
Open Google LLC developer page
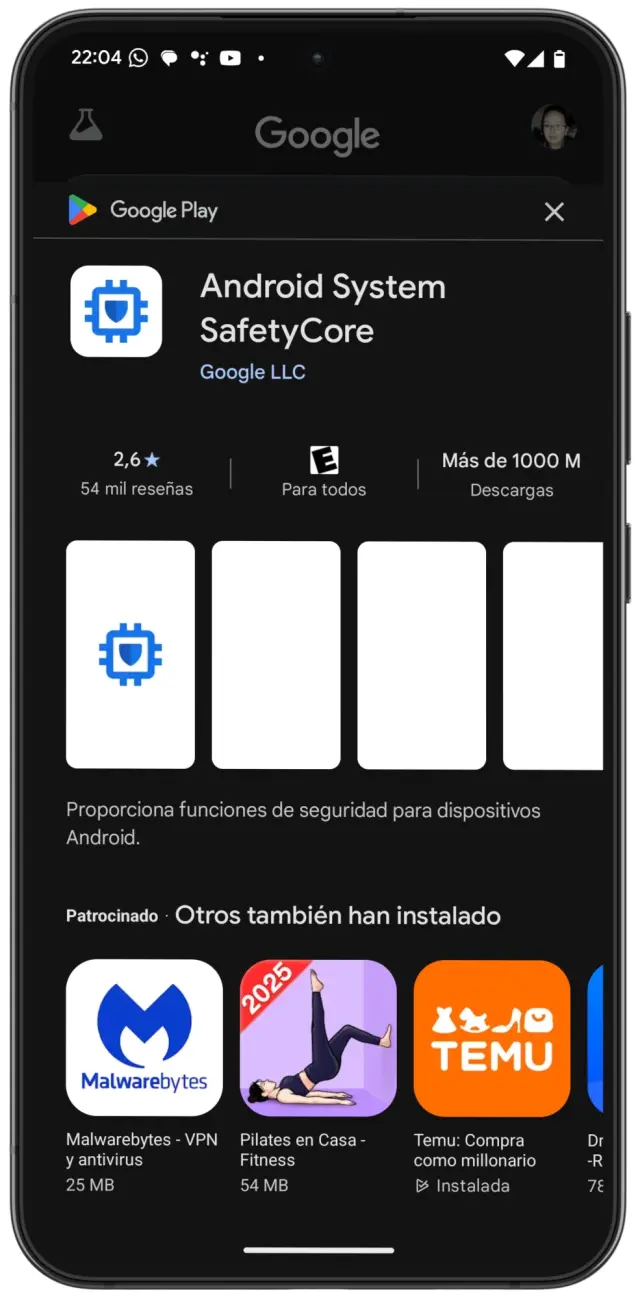click(253, 372)
